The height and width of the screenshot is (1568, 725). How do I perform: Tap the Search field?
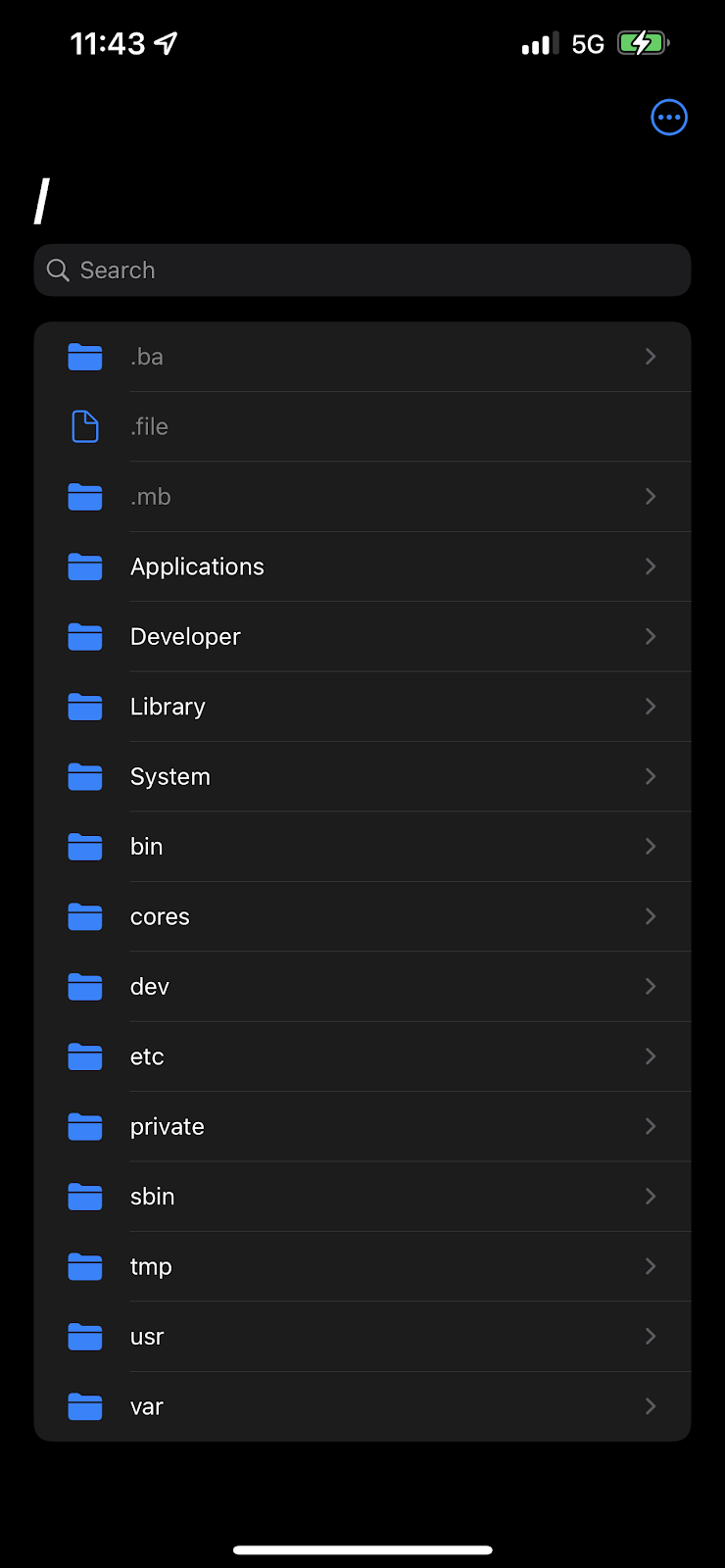pyautogui.click(x=362, y=270)
